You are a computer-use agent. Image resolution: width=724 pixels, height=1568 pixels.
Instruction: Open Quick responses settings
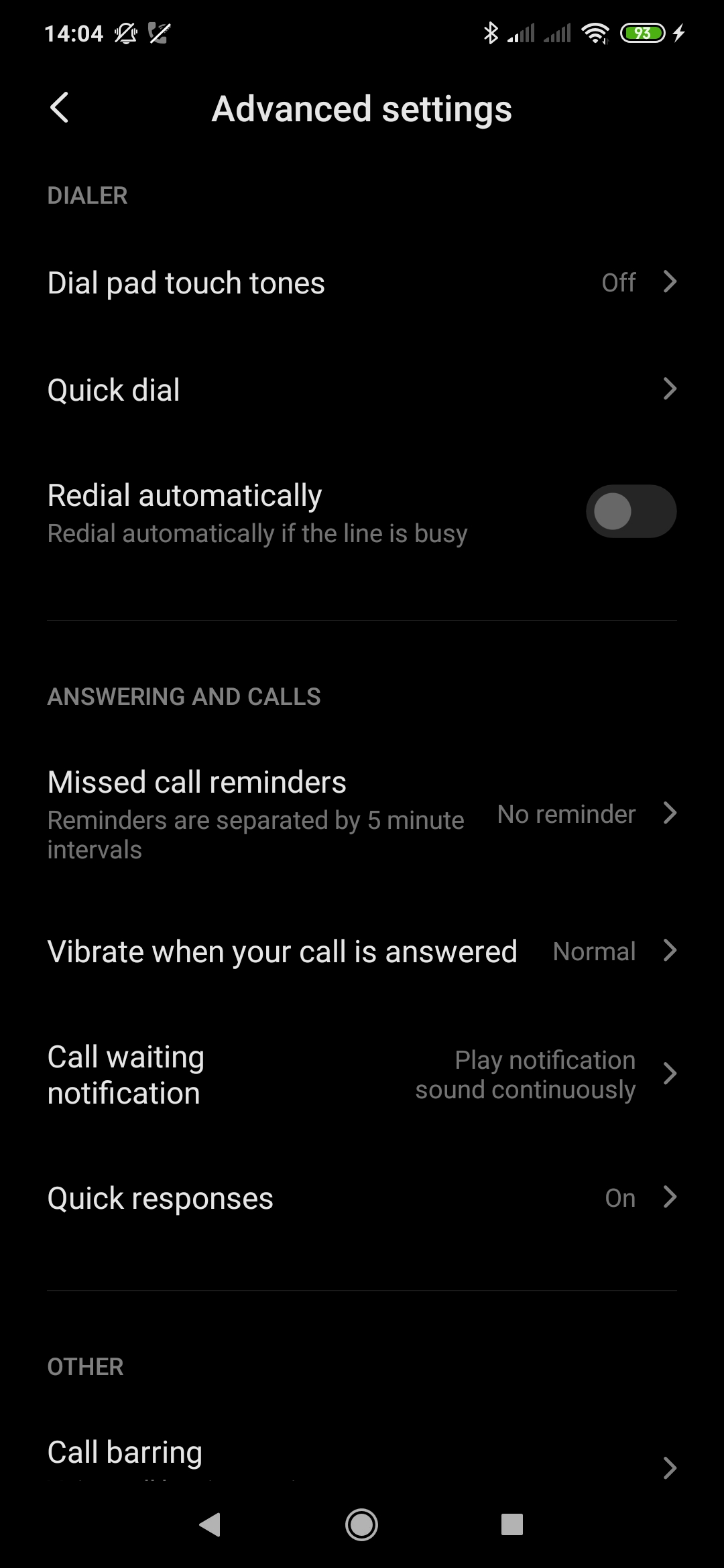pos(362,1198)
